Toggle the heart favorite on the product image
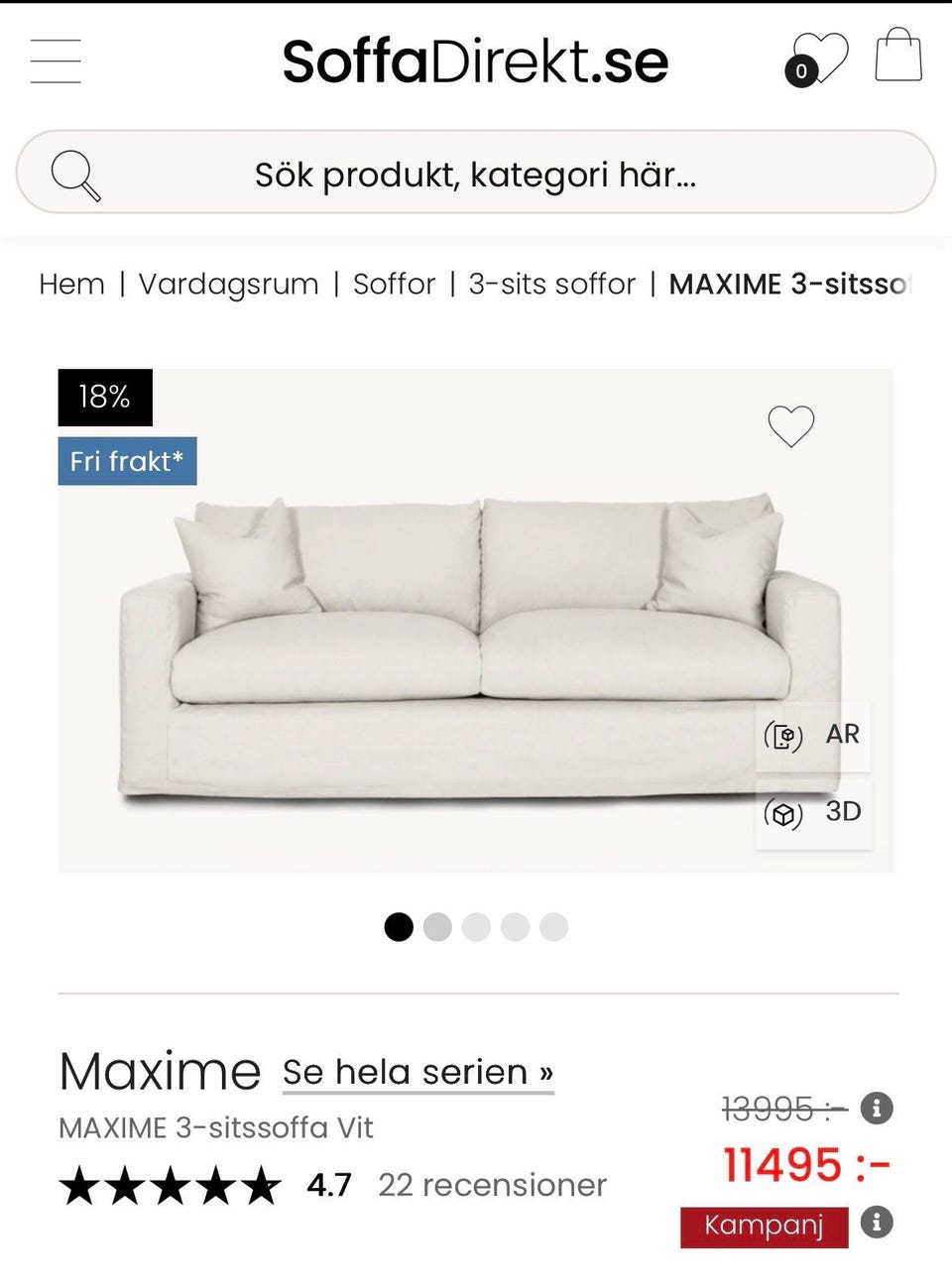Image resolution: width=952 pixels, height=1288 pixels. pyautogui.click(x=789, y=425)
